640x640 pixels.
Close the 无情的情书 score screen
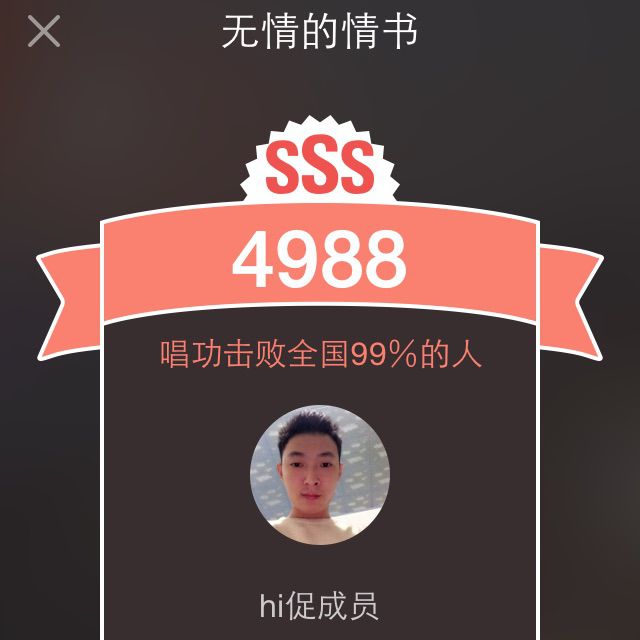click(x=44, y=32)
